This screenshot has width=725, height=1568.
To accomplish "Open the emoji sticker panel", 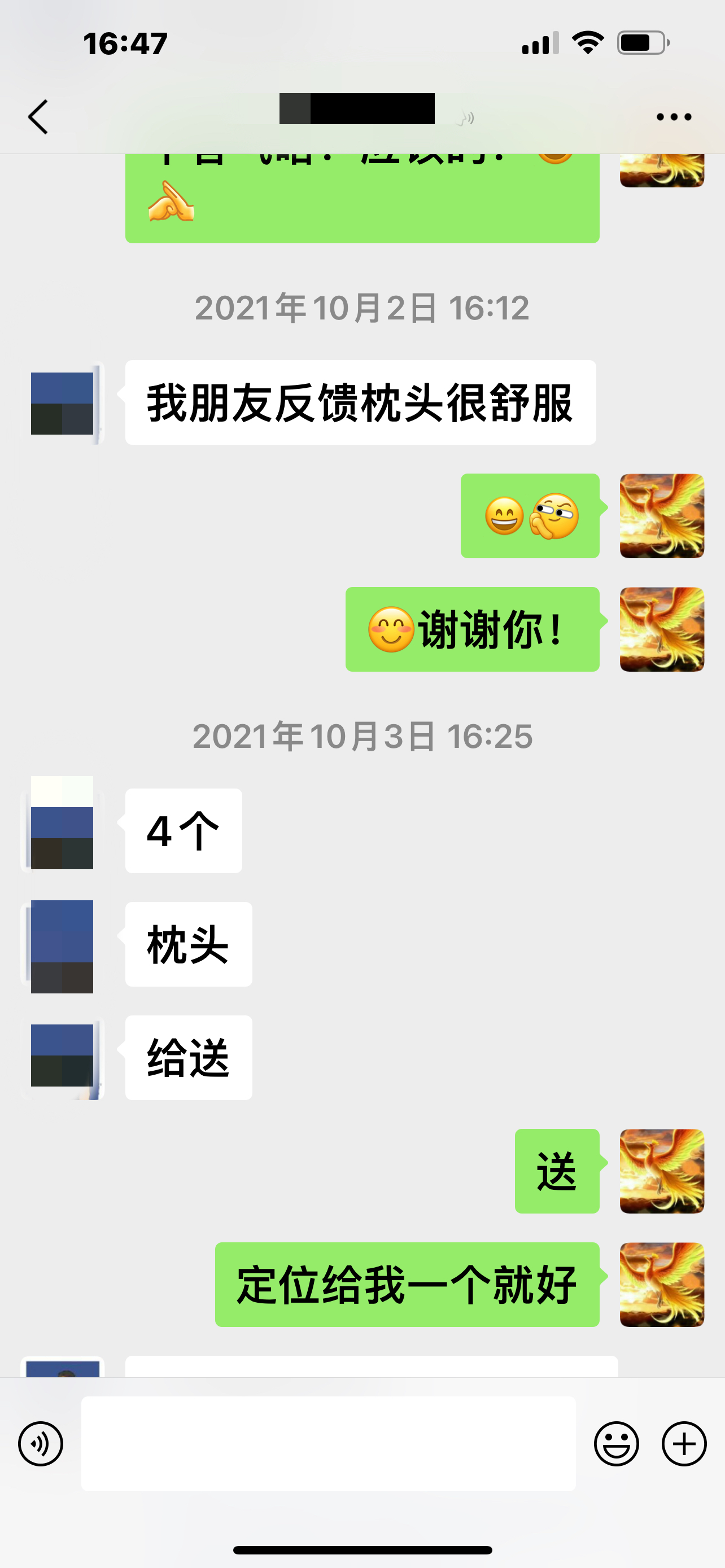I will click(x=616, y=1443).
